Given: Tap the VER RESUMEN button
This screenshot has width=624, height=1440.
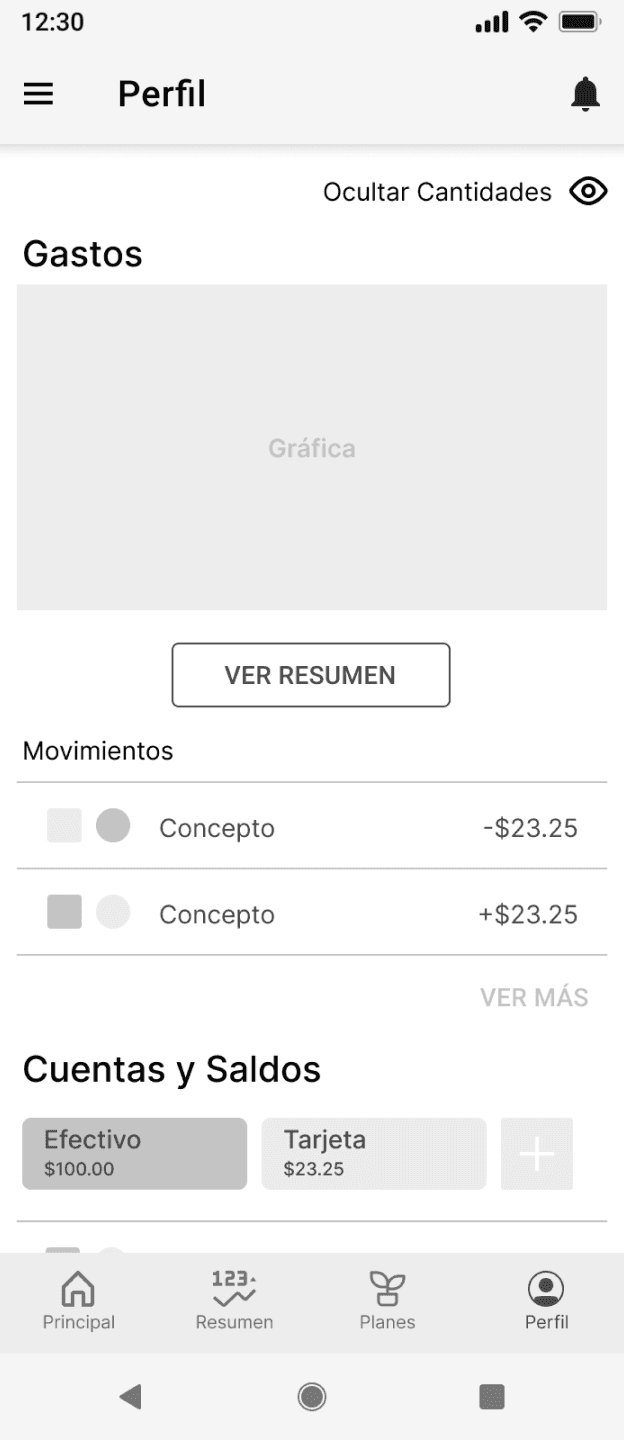Looking at the screenshot, I should pyautogui.click(x=311, y=675).
